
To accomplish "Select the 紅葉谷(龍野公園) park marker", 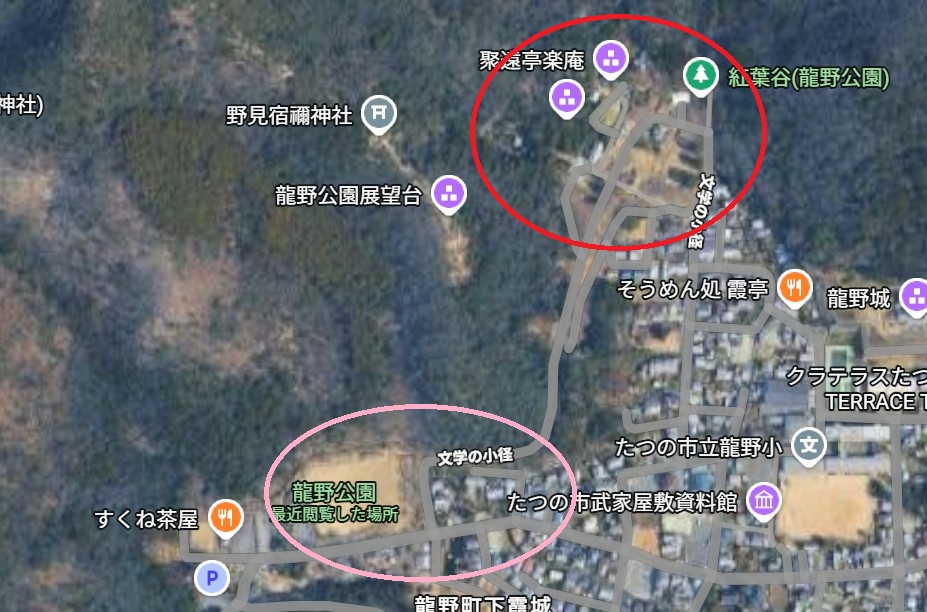I will pyautogui.click(x=701, y=76).
